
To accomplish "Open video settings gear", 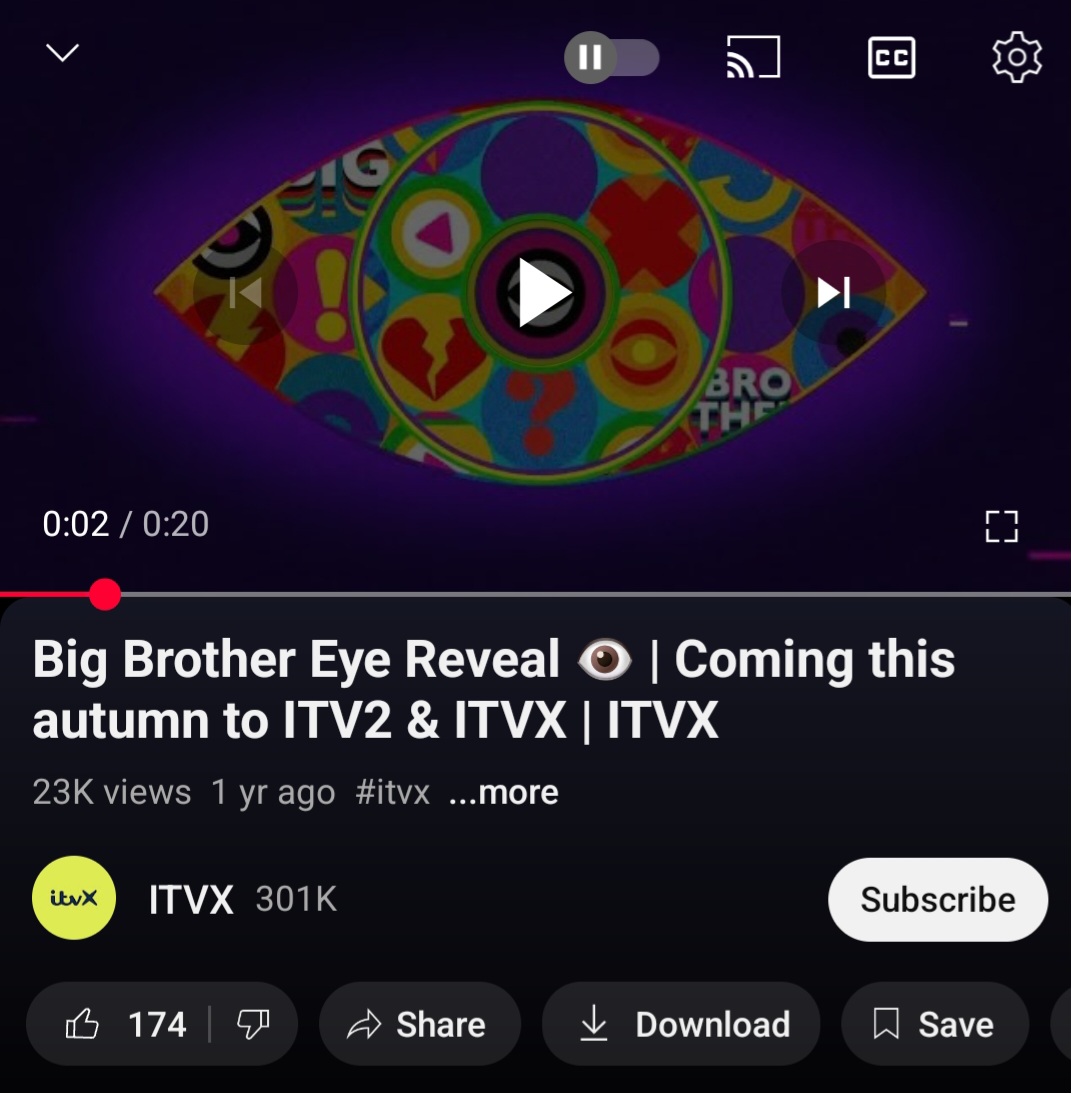I will [x=1016, y=57].
